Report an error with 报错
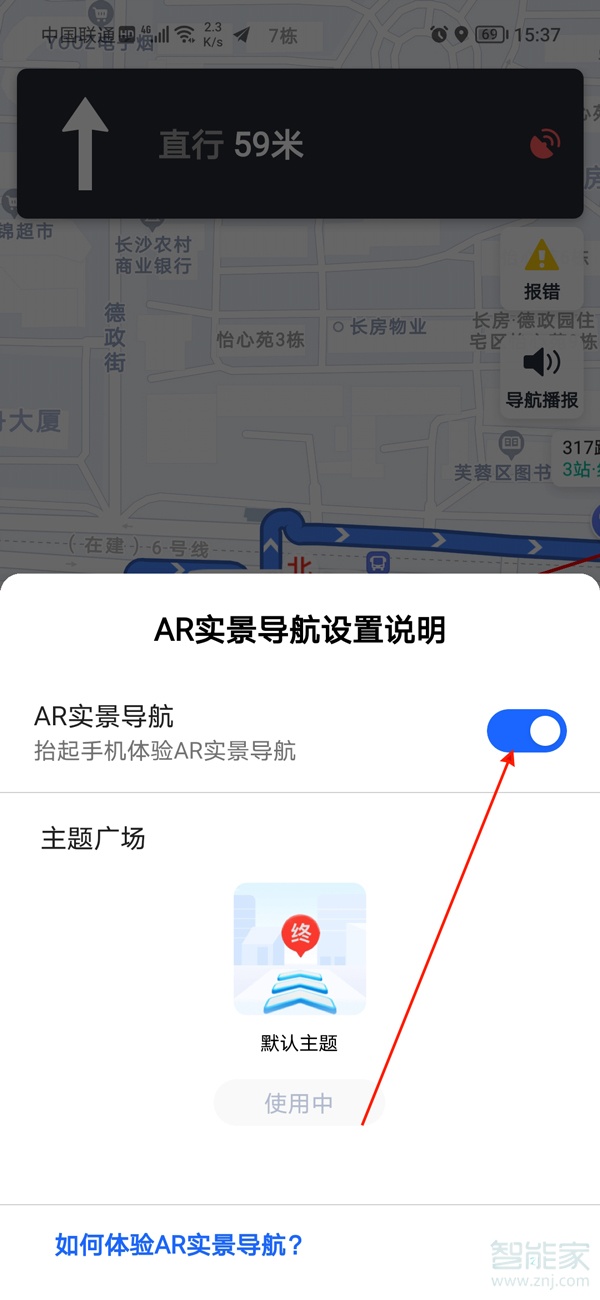This screenshot has width=600, height=1300. coord(541,270)
